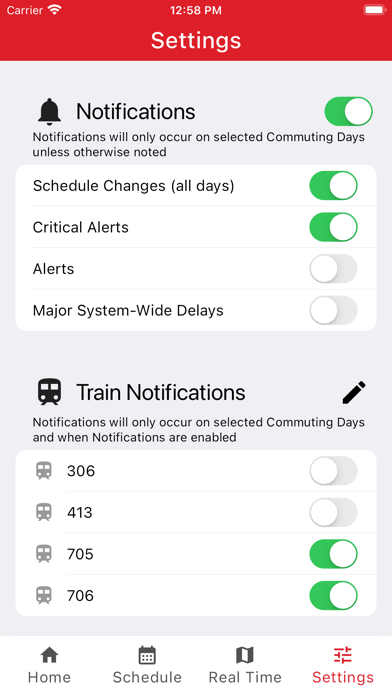Select the Settings tab

click(343, 665)
